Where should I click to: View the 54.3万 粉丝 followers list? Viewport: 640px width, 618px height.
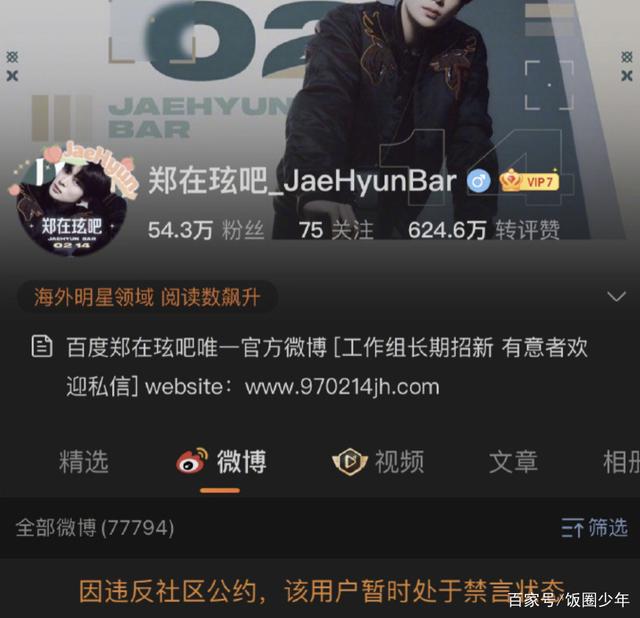tap(206, 229)
